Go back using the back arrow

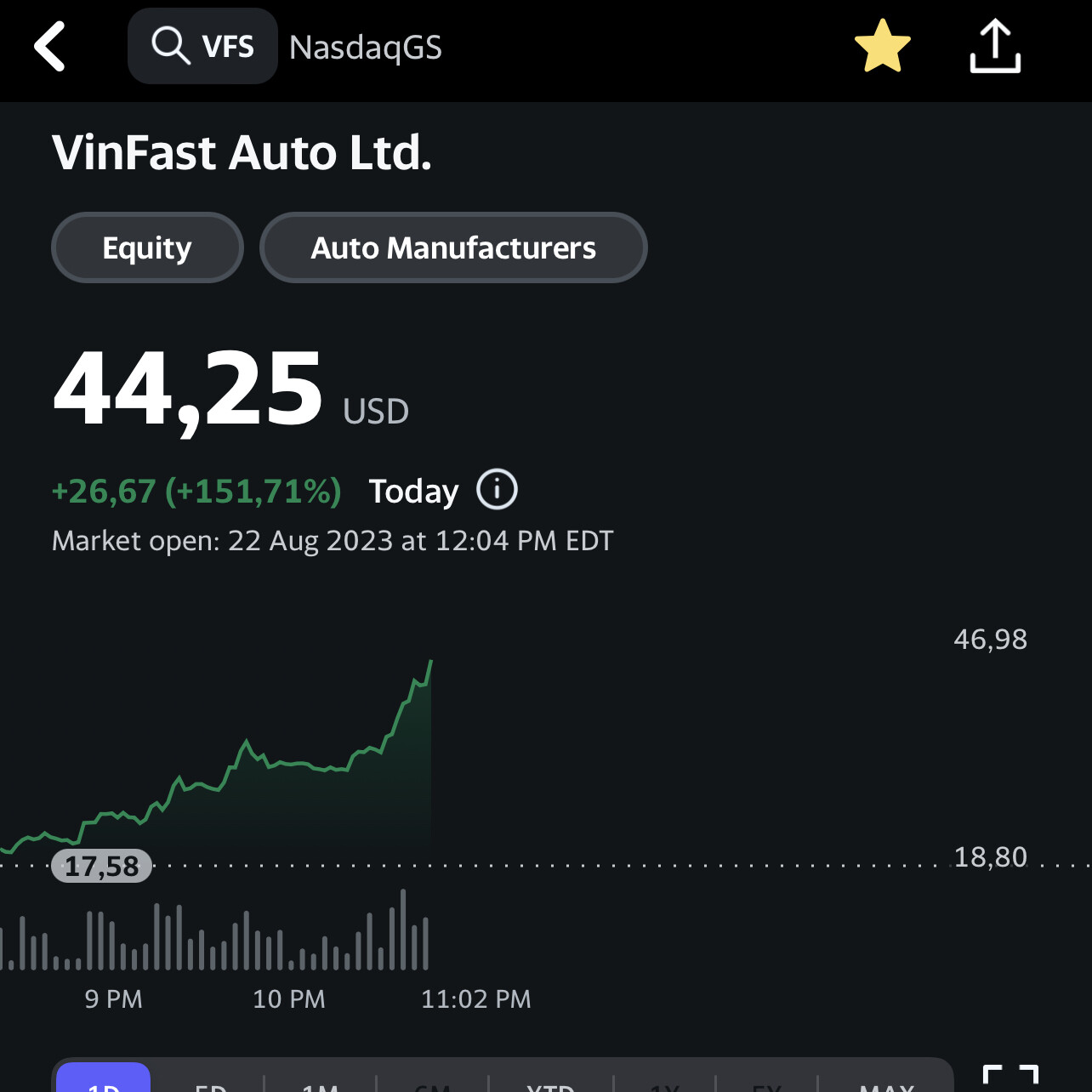pos(50,47)
